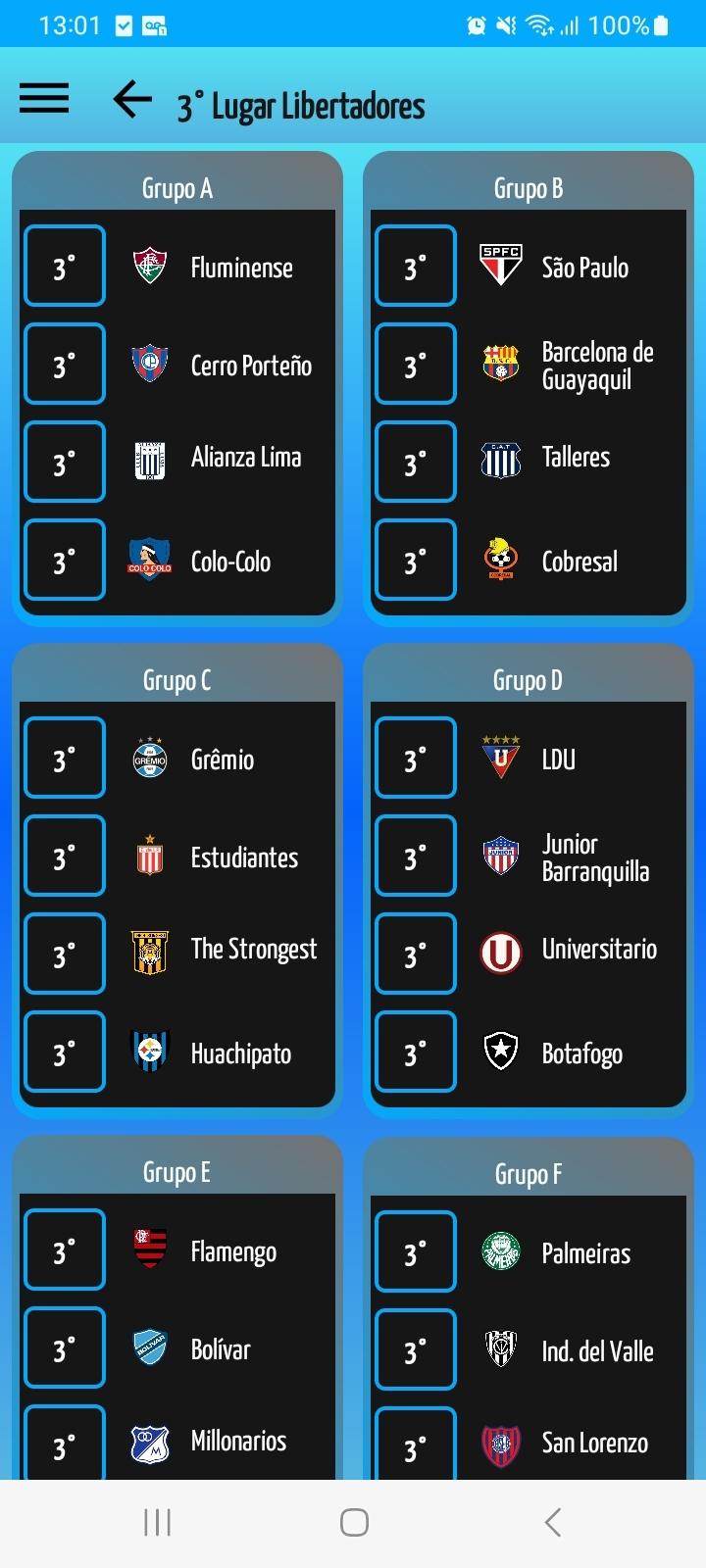
Task: Select Huachipato as third place
Action: point(177,1052)
